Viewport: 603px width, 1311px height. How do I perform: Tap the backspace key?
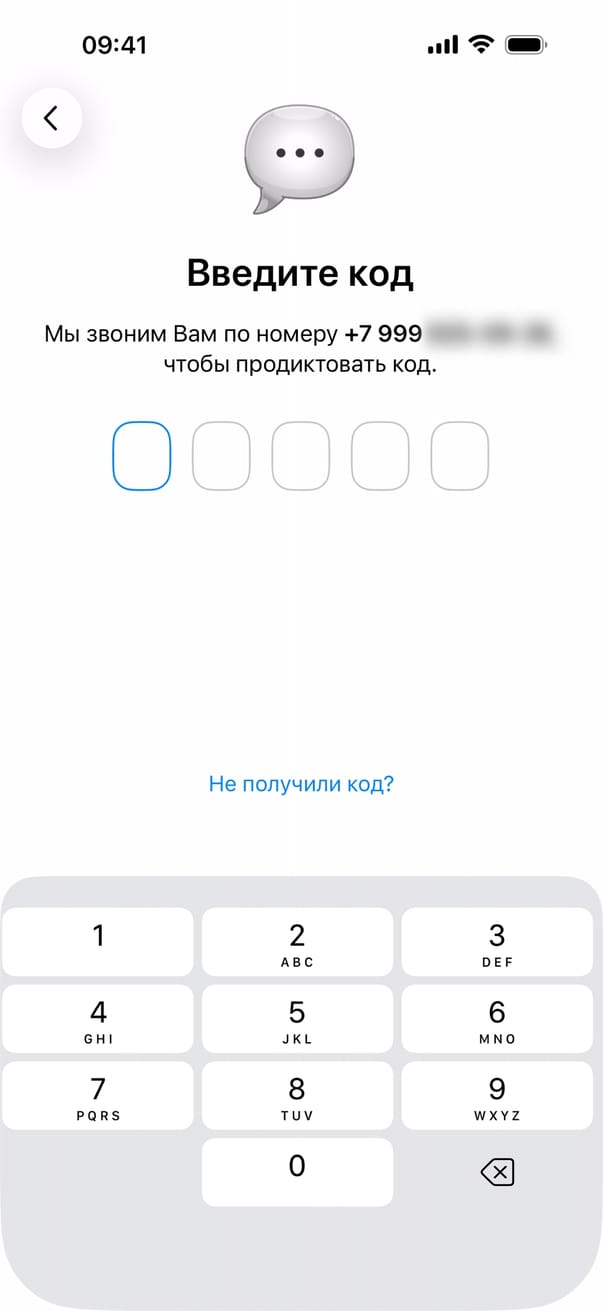[497, 1172]
